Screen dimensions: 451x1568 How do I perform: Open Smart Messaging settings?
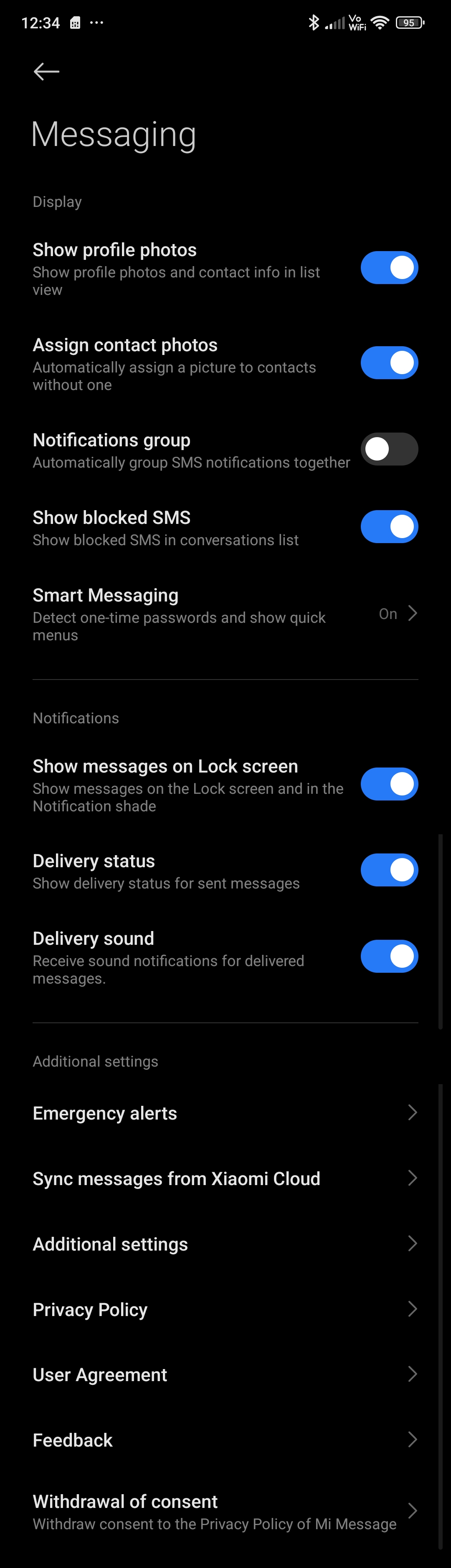point(225,614)
